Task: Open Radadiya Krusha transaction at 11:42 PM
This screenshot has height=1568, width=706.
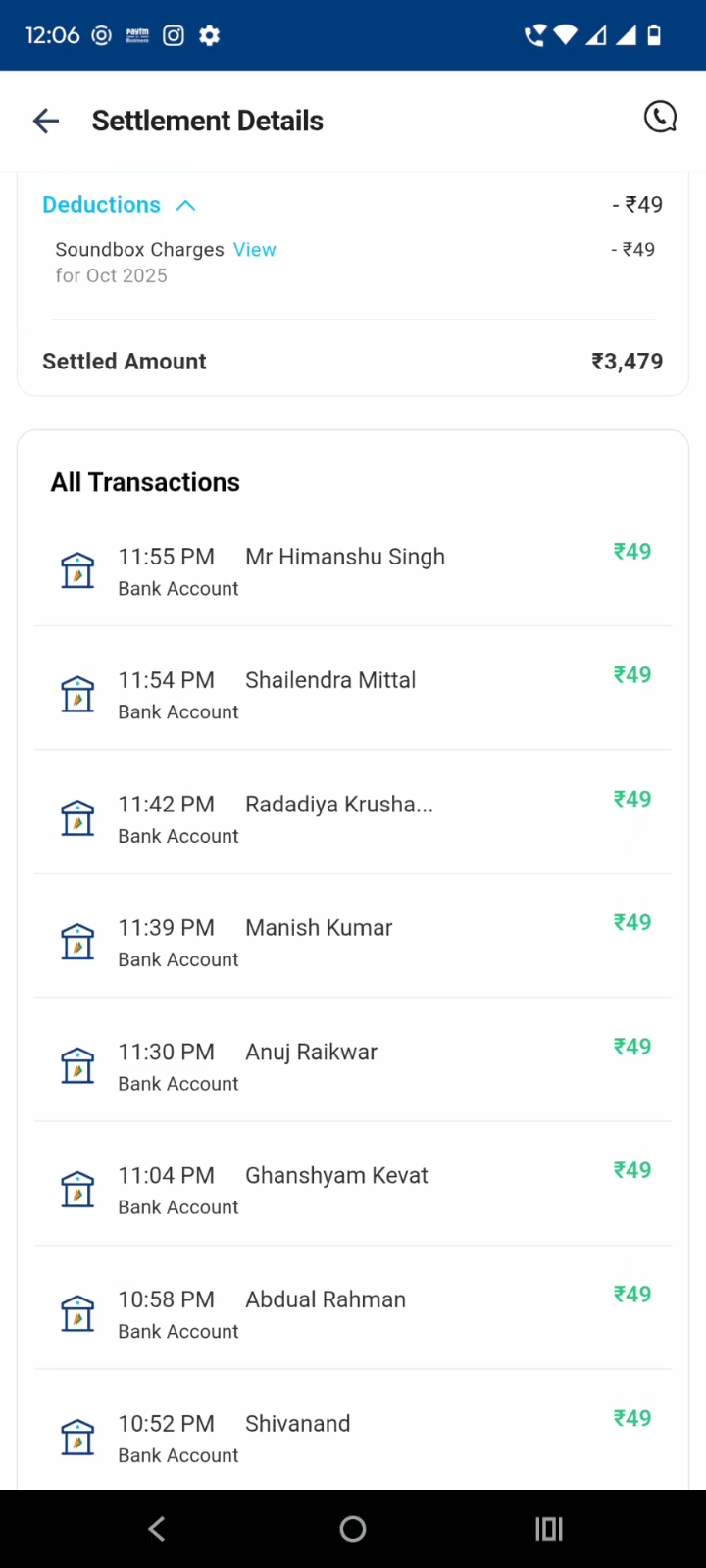Action: coord(353,818)
